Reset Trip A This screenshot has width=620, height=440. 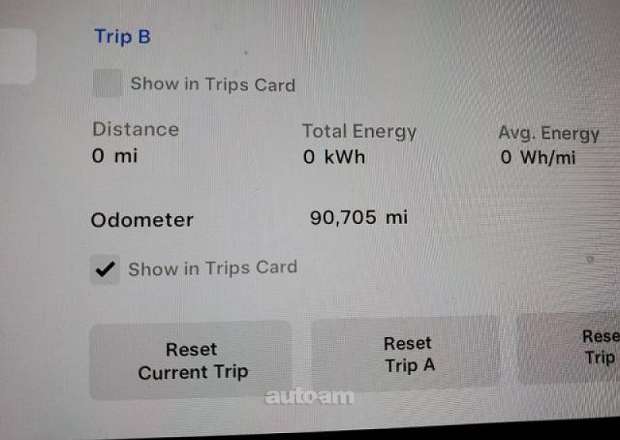tap(408, 355)
